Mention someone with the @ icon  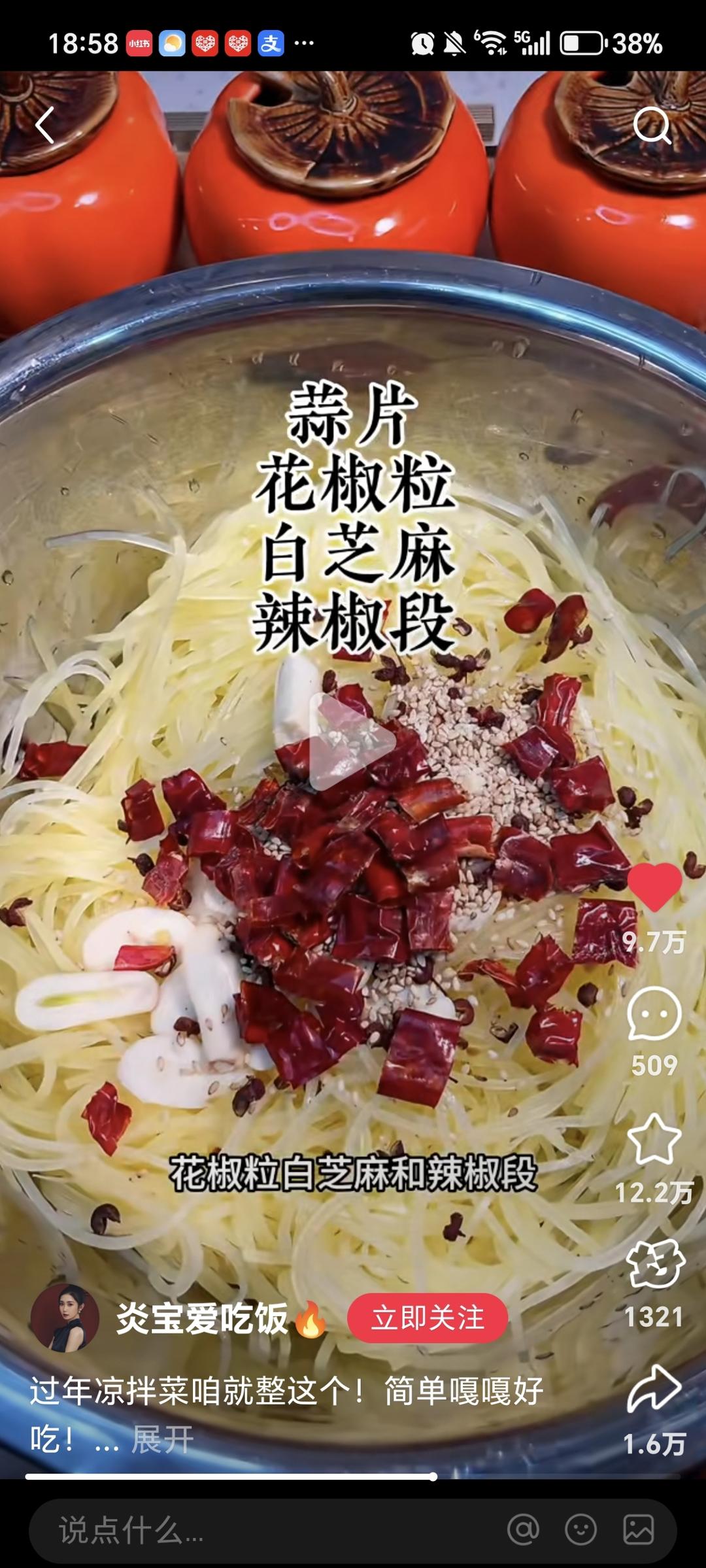coord(523,1530)
